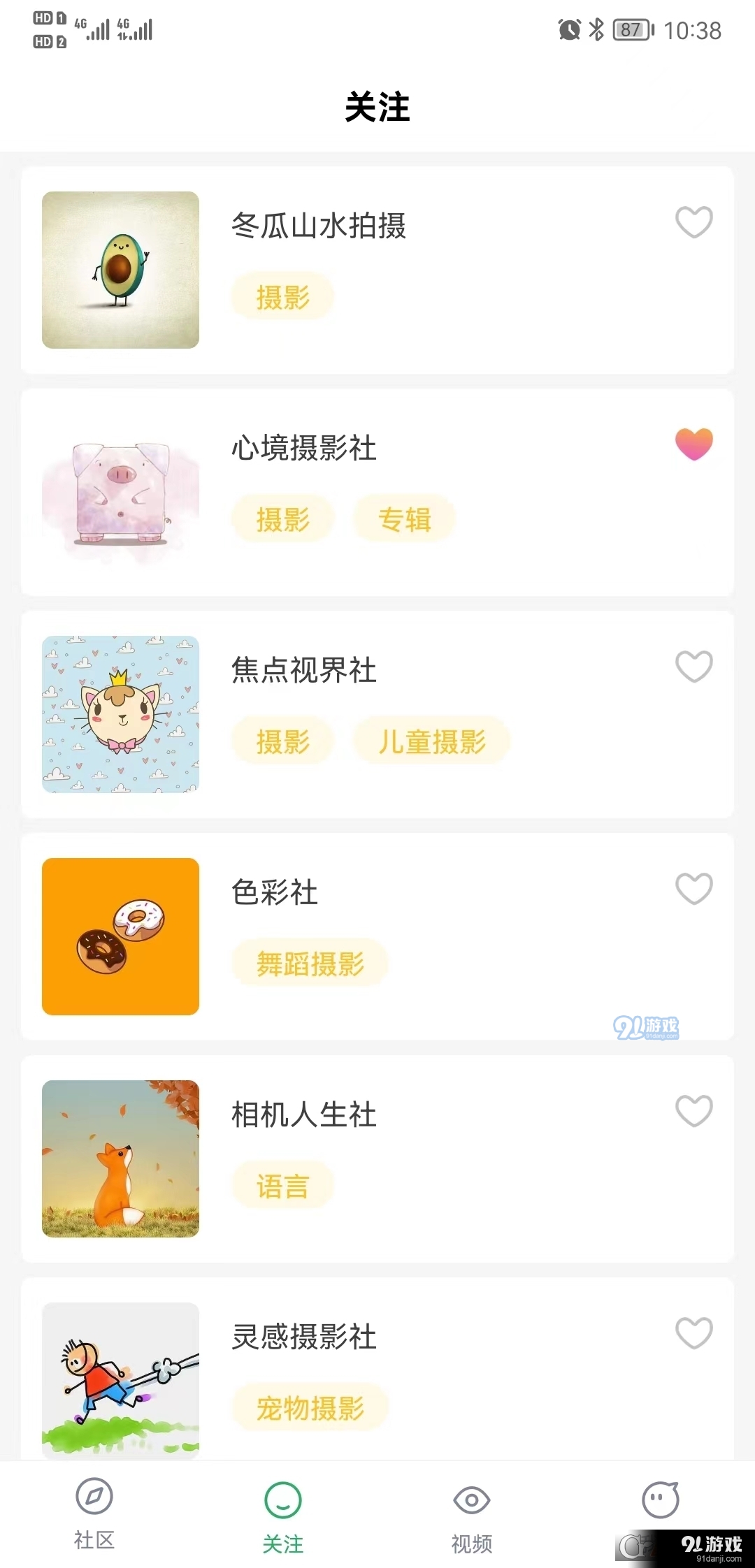Image resolution: width=755 pixels, height=1568 pixels.
Task: Tap the fox avatar of 相机人生社
Action: (x=120, y=1160)
